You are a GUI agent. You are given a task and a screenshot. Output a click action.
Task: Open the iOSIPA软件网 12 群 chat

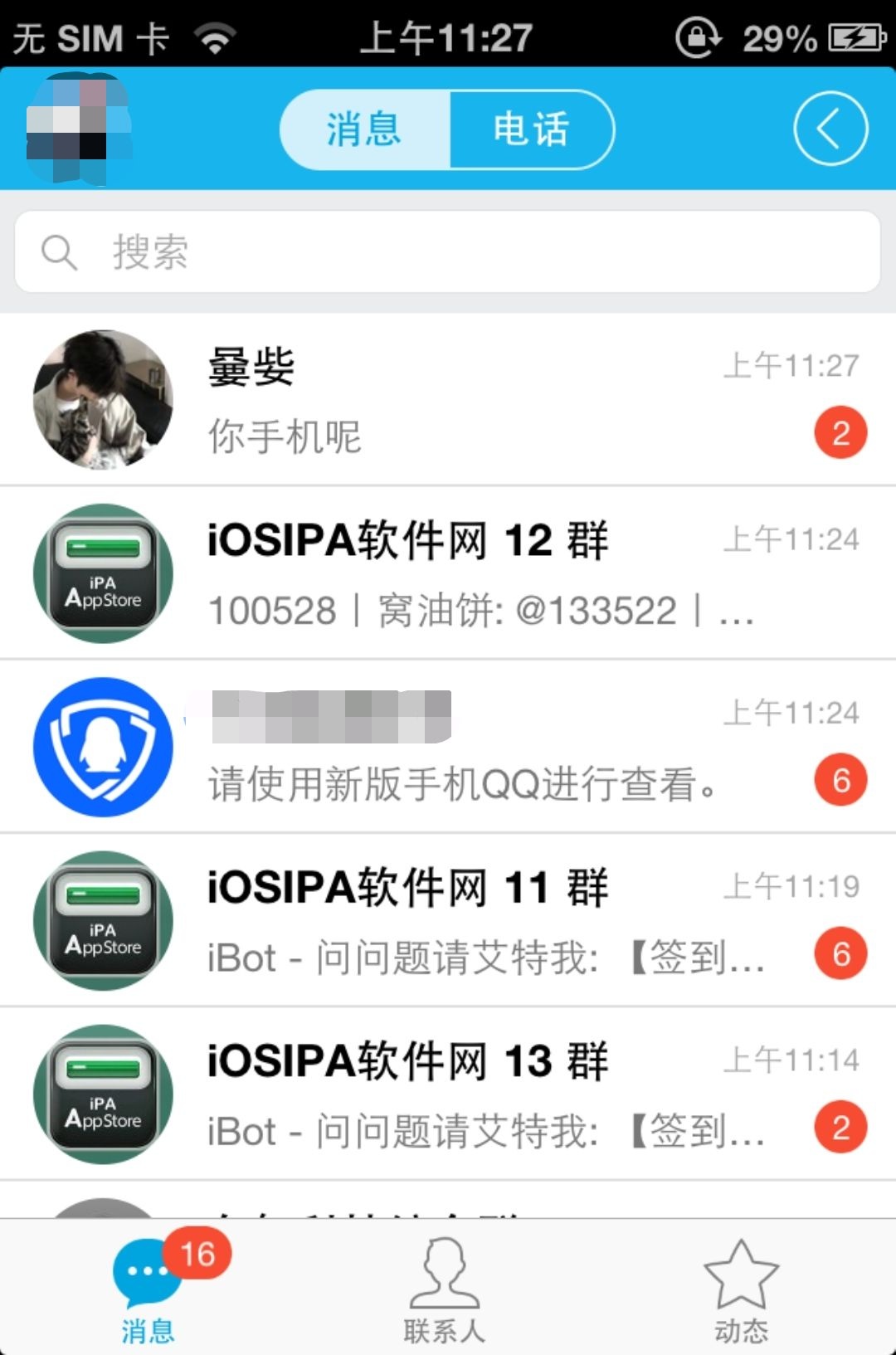tap(448, 573)
